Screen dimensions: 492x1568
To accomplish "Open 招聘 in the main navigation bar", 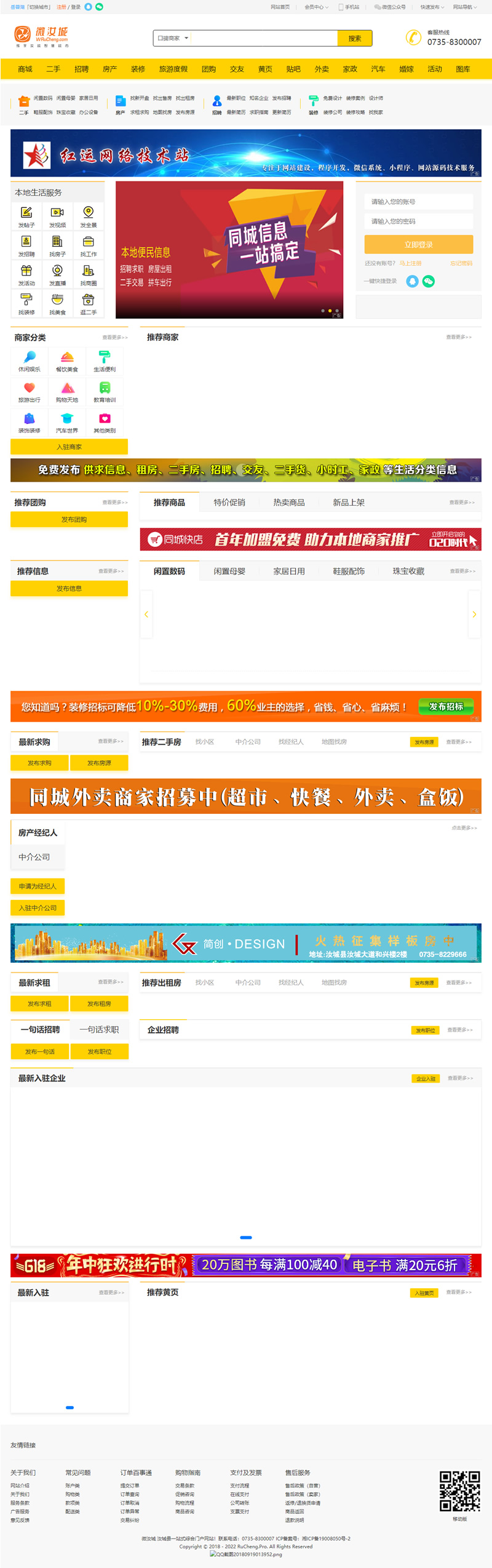I will pyautogui.click(x=81, y=69).
